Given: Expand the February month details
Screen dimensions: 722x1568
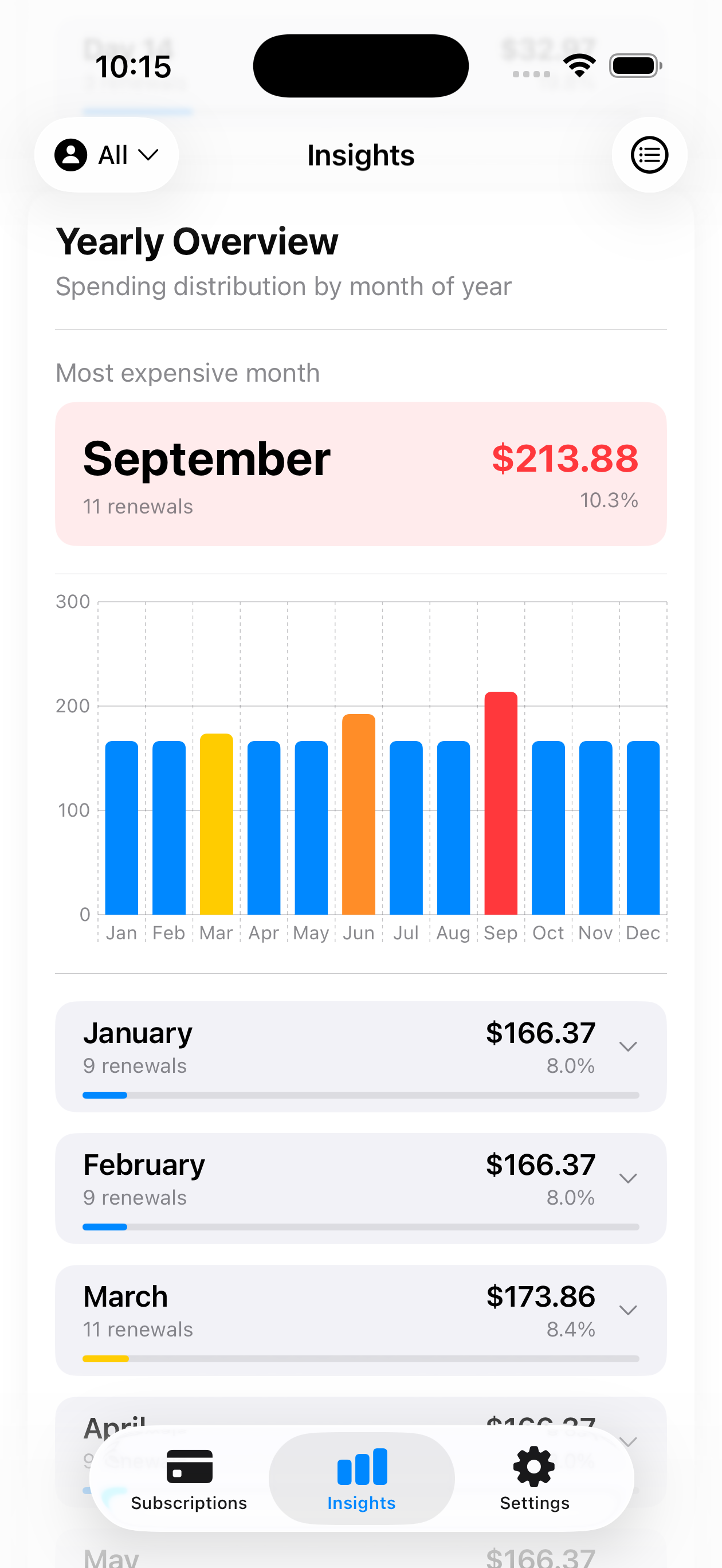Looking at the screenshot, I should point(627,1178).
